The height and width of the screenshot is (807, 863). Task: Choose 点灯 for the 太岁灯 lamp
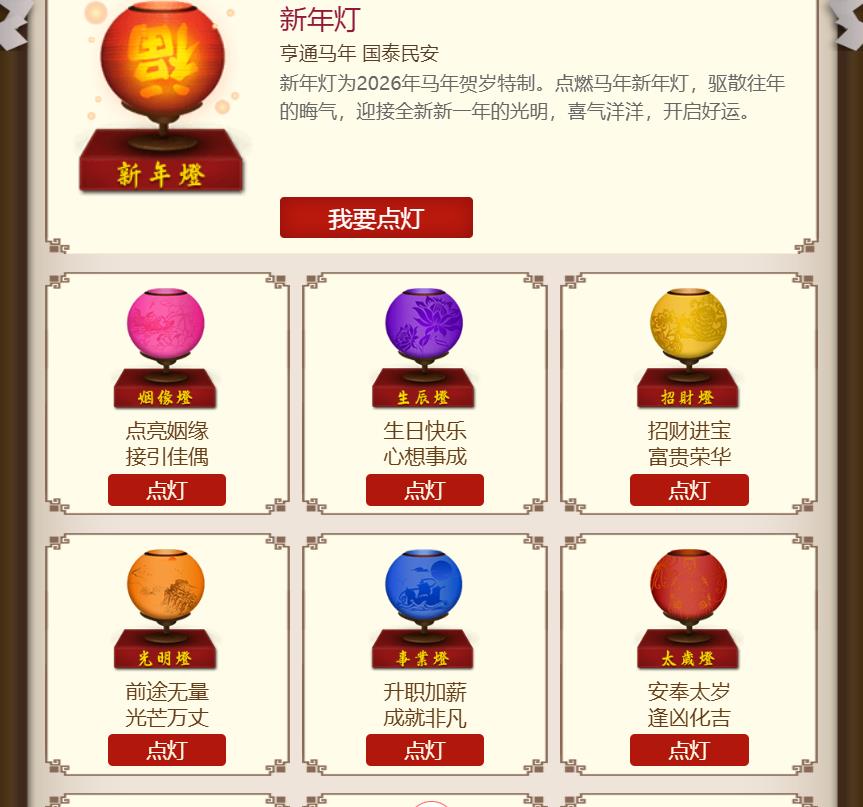tap(689, 750)
